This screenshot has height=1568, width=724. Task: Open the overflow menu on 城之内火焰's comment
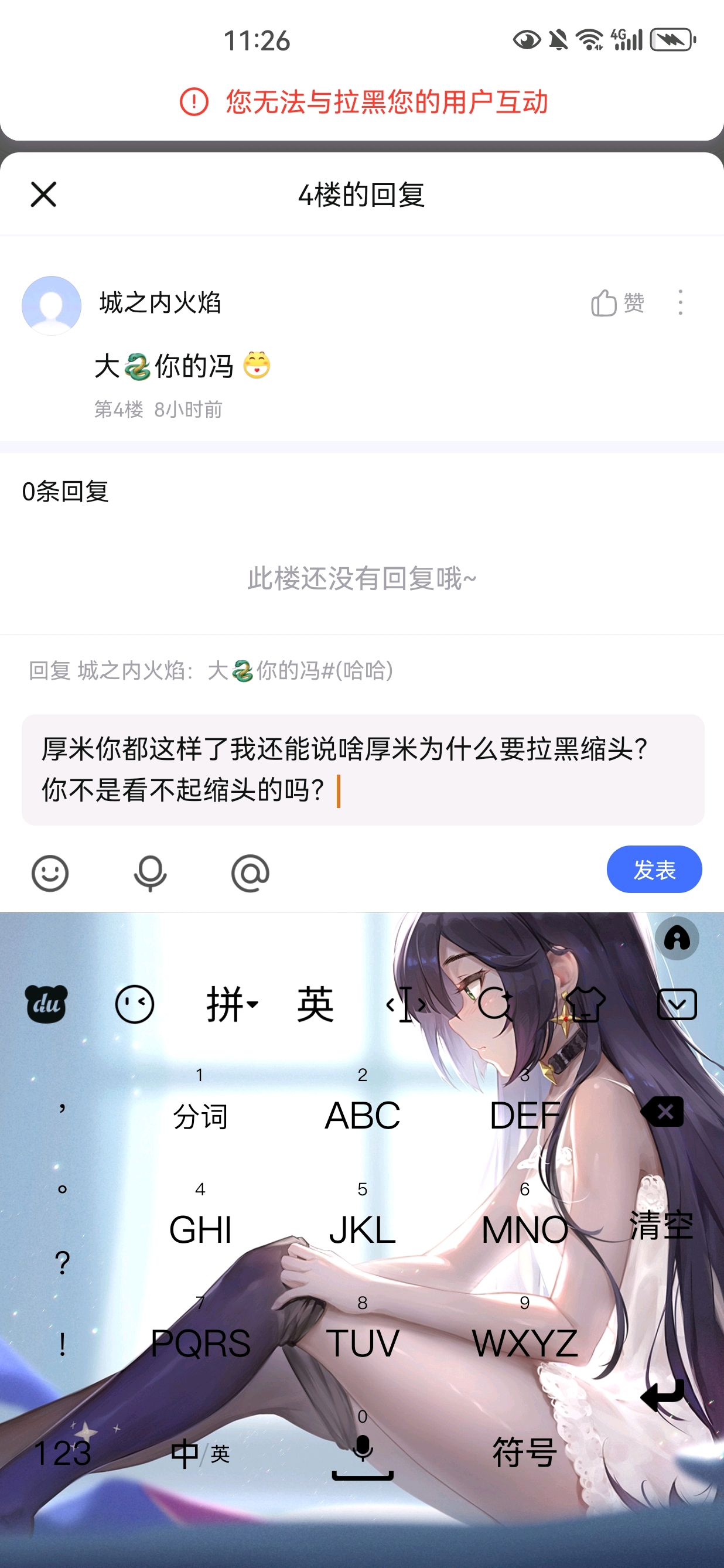point(680,302)
